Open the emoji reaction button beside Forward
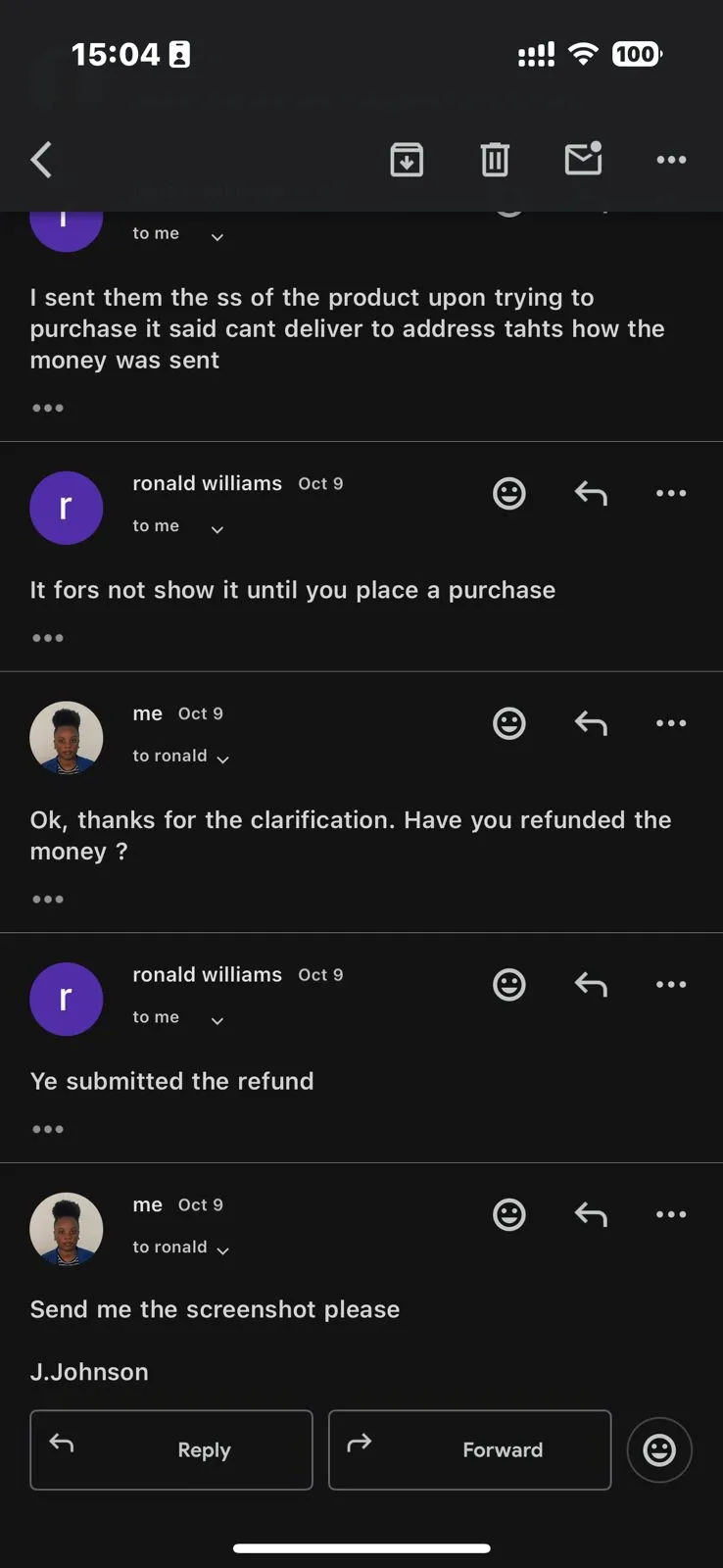Image resolution: width=723 pixels, height=1568 pixels. click(x=659, y=1449)
